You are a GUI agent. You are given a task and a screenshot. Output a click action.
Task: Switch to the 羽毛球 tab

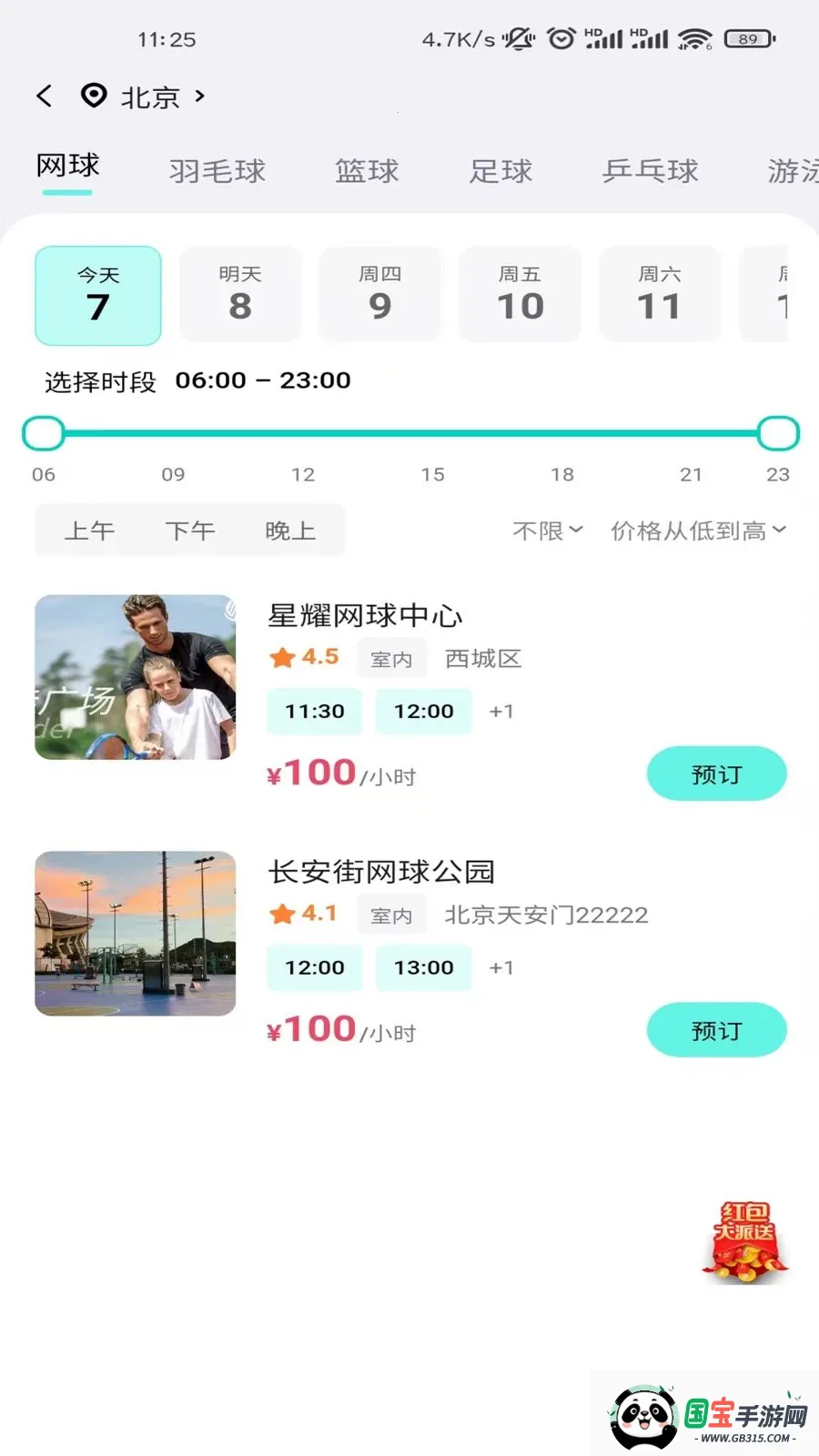click(x=217, y=171)
